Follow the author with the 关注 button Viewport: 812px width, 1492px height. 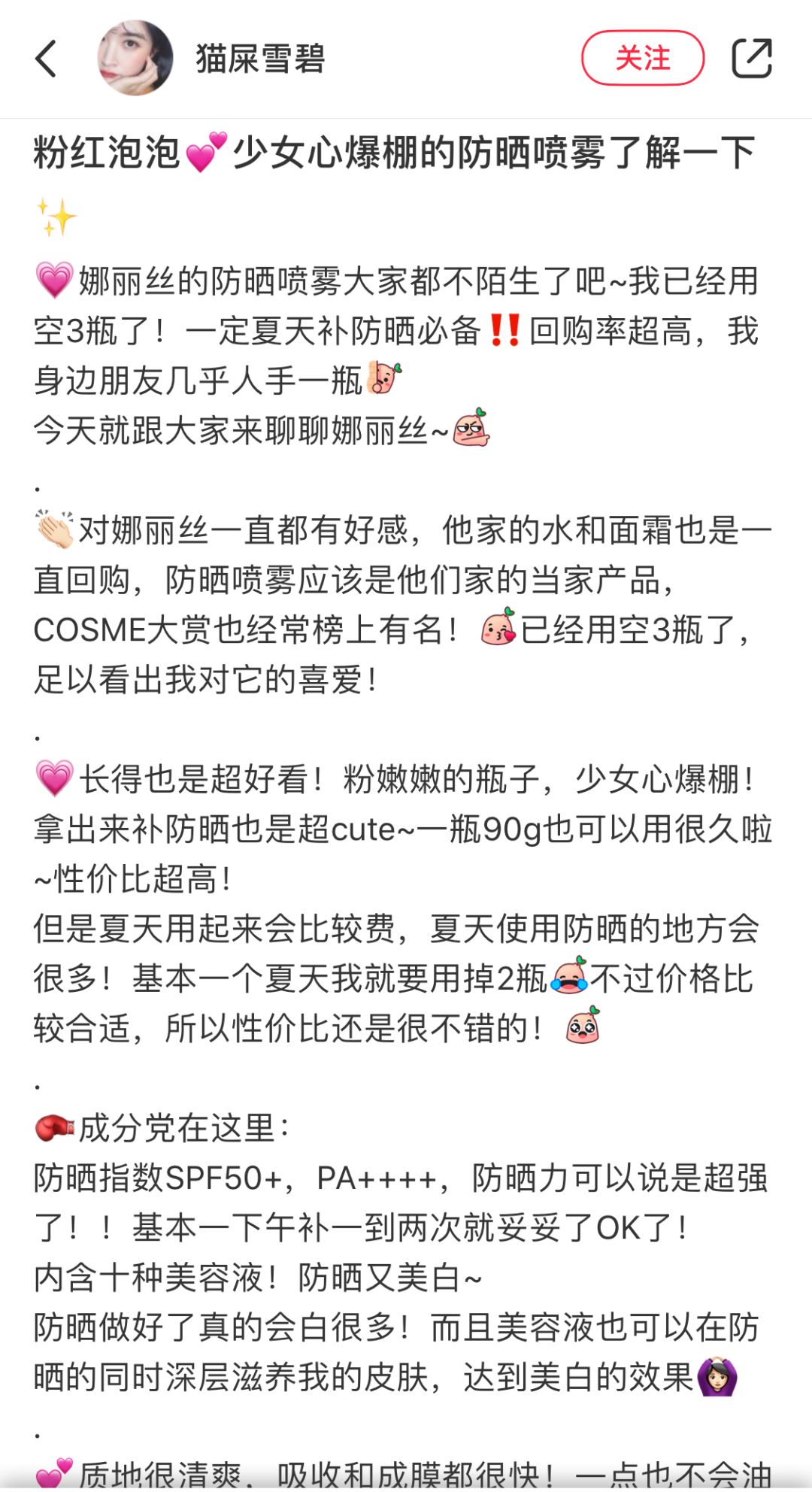(x=642, y=58)
